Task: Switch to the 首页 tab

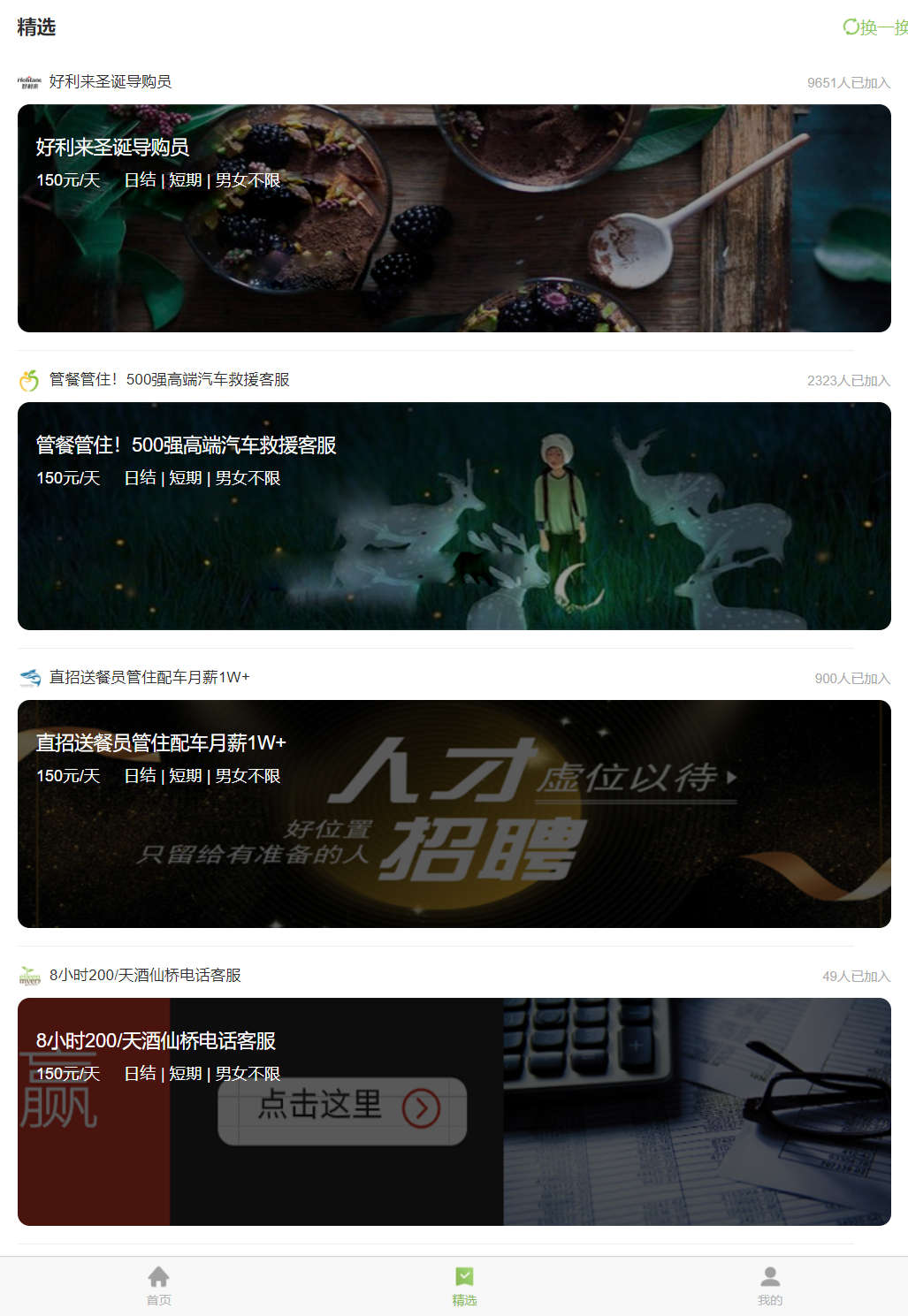Action: (x=159, y=1286)
